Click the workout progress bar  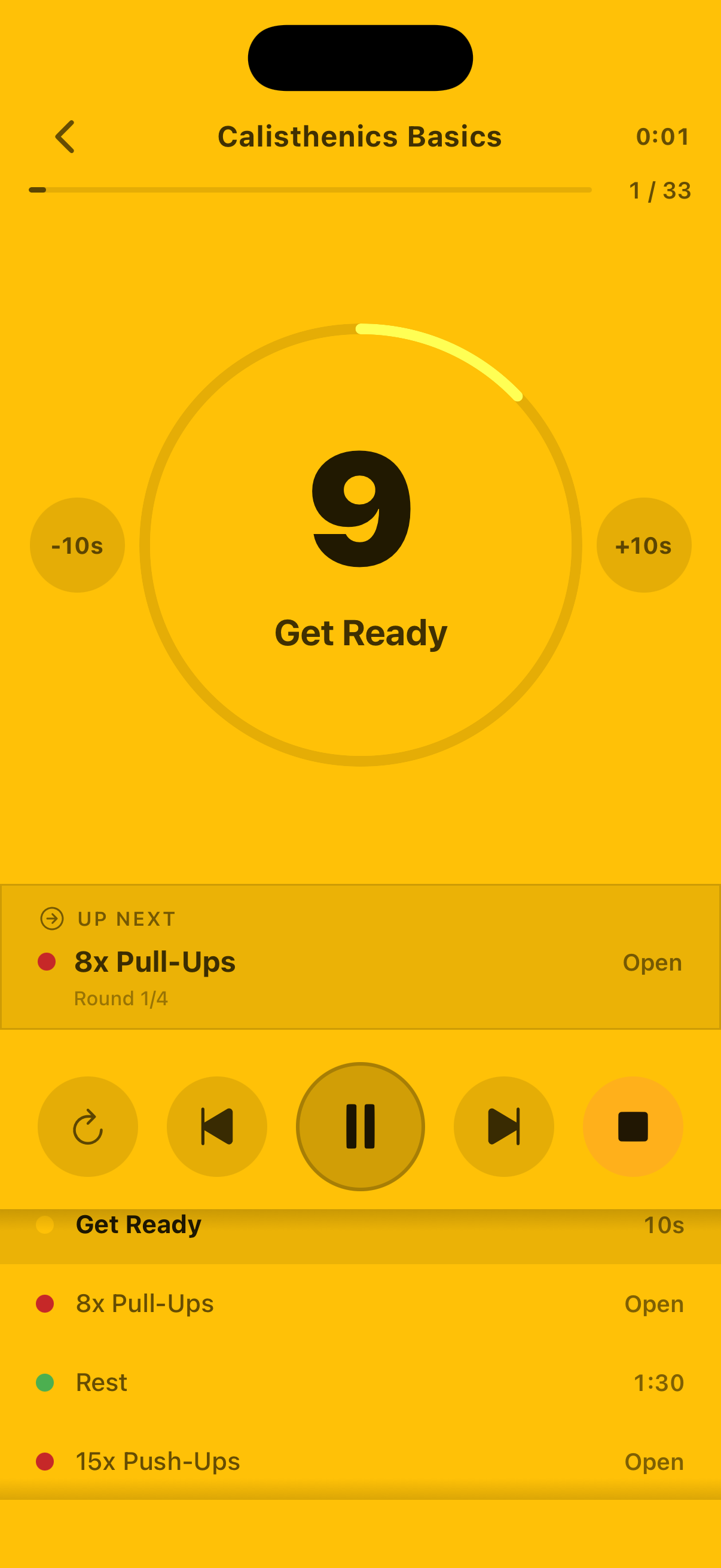click(310, 190)
